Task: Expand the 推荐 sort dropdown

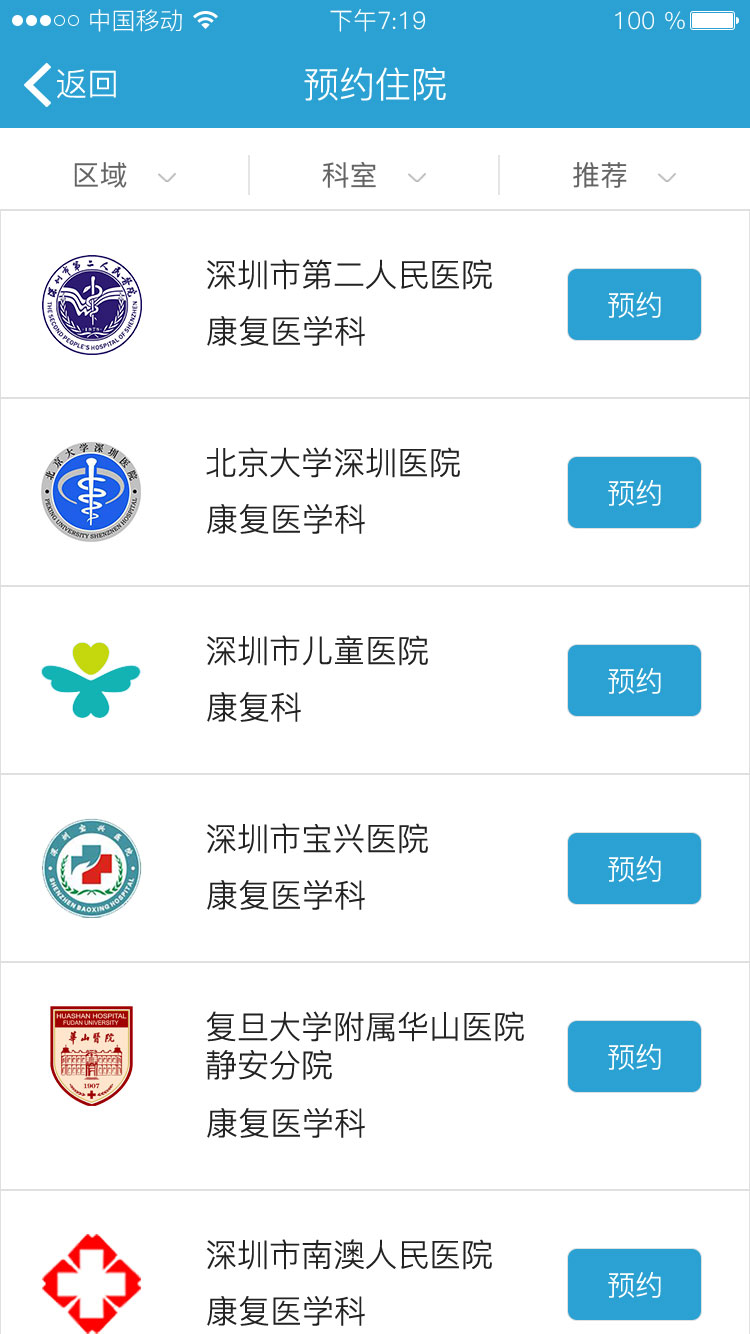Action: (x=624, y=176)
